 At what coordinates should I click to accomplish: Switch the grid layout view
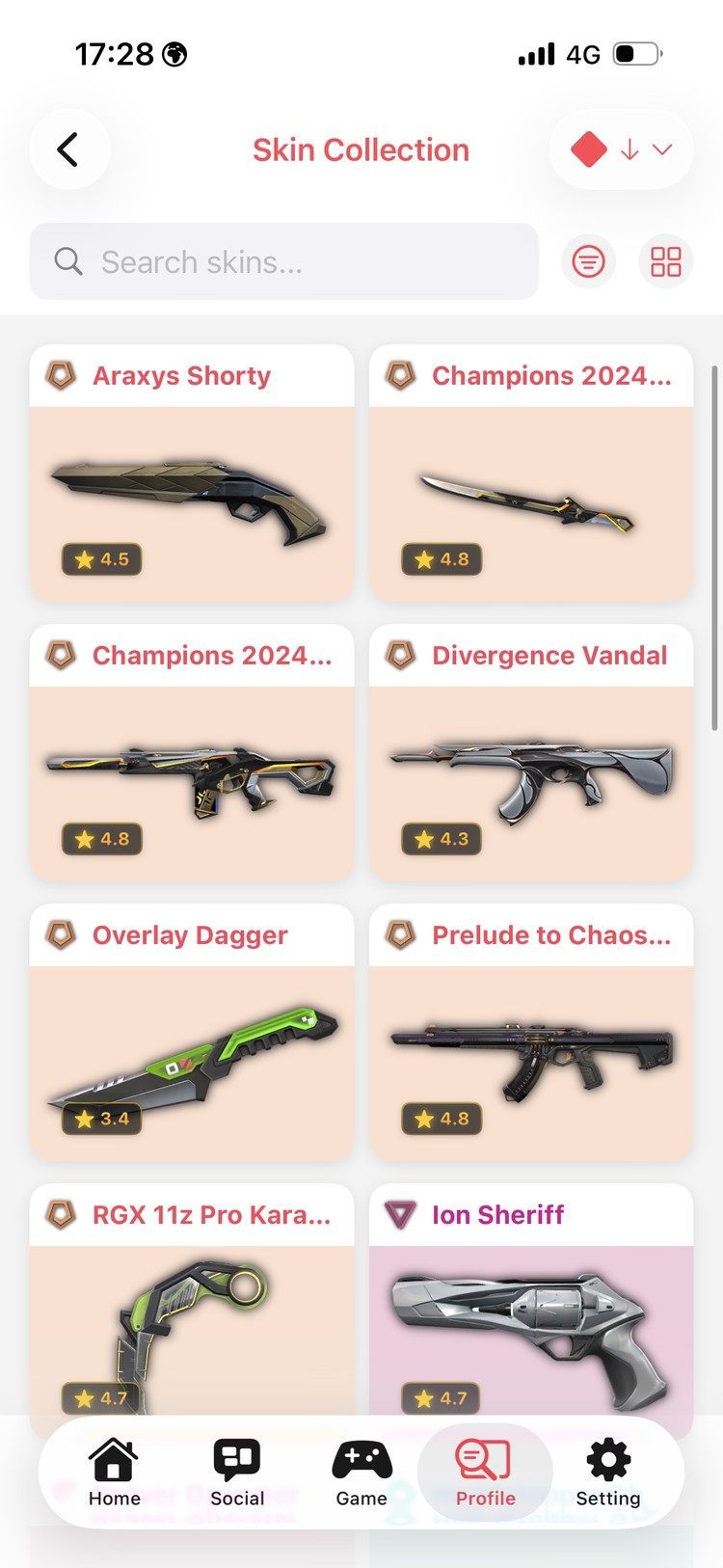[665, 261]
